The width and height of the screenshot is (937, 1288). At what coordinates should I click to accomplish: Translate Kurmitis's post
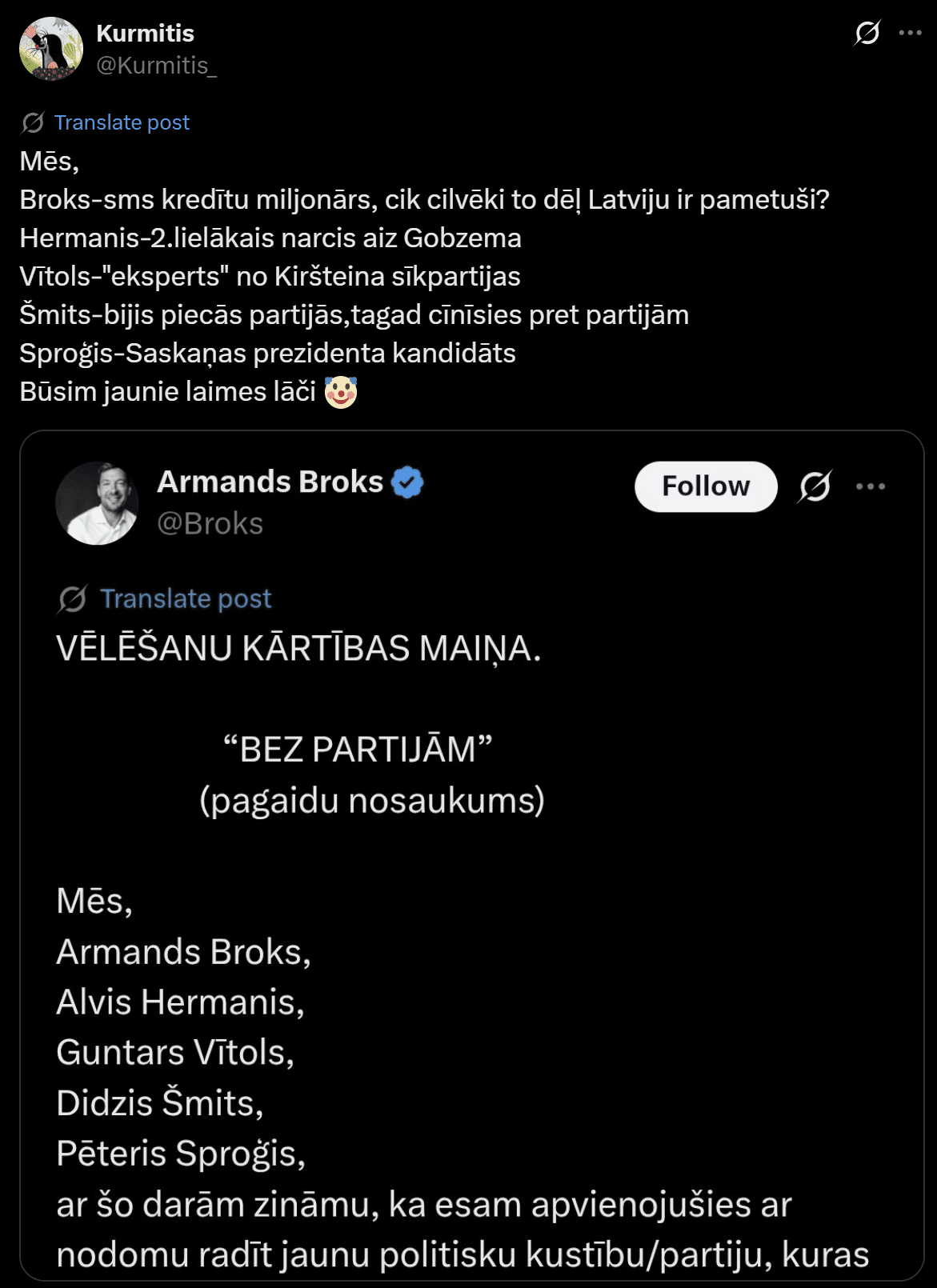pos(122,122)
